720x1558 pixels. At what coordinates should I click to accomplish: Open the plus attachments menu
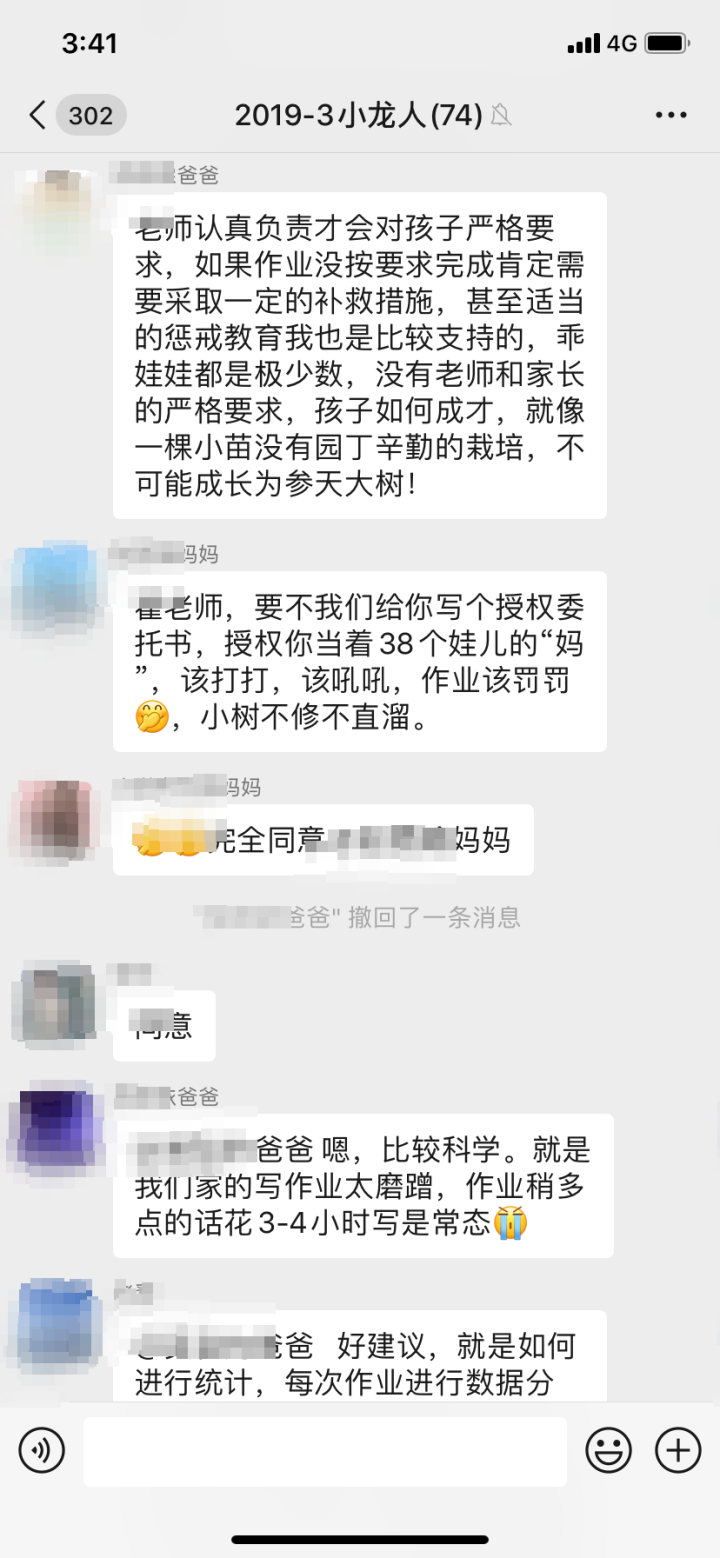coord(678,1451)
